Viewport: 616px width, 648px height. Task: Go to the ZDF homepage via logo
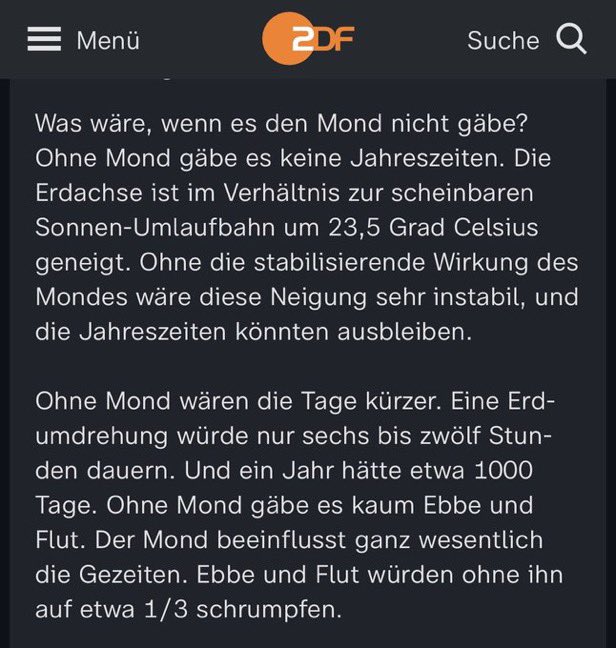308,40
